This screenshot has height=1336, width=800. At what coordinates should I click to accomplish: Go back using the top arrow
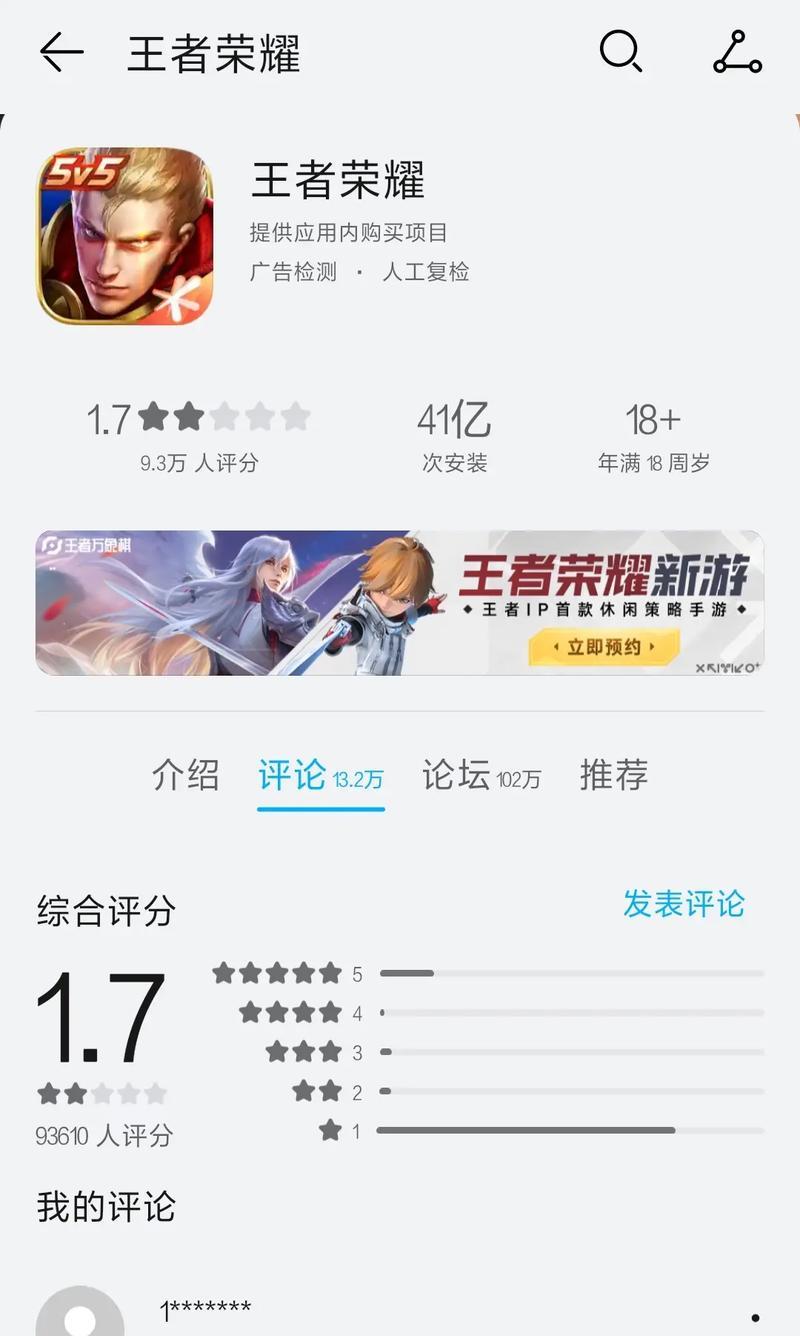coord(61,52)
